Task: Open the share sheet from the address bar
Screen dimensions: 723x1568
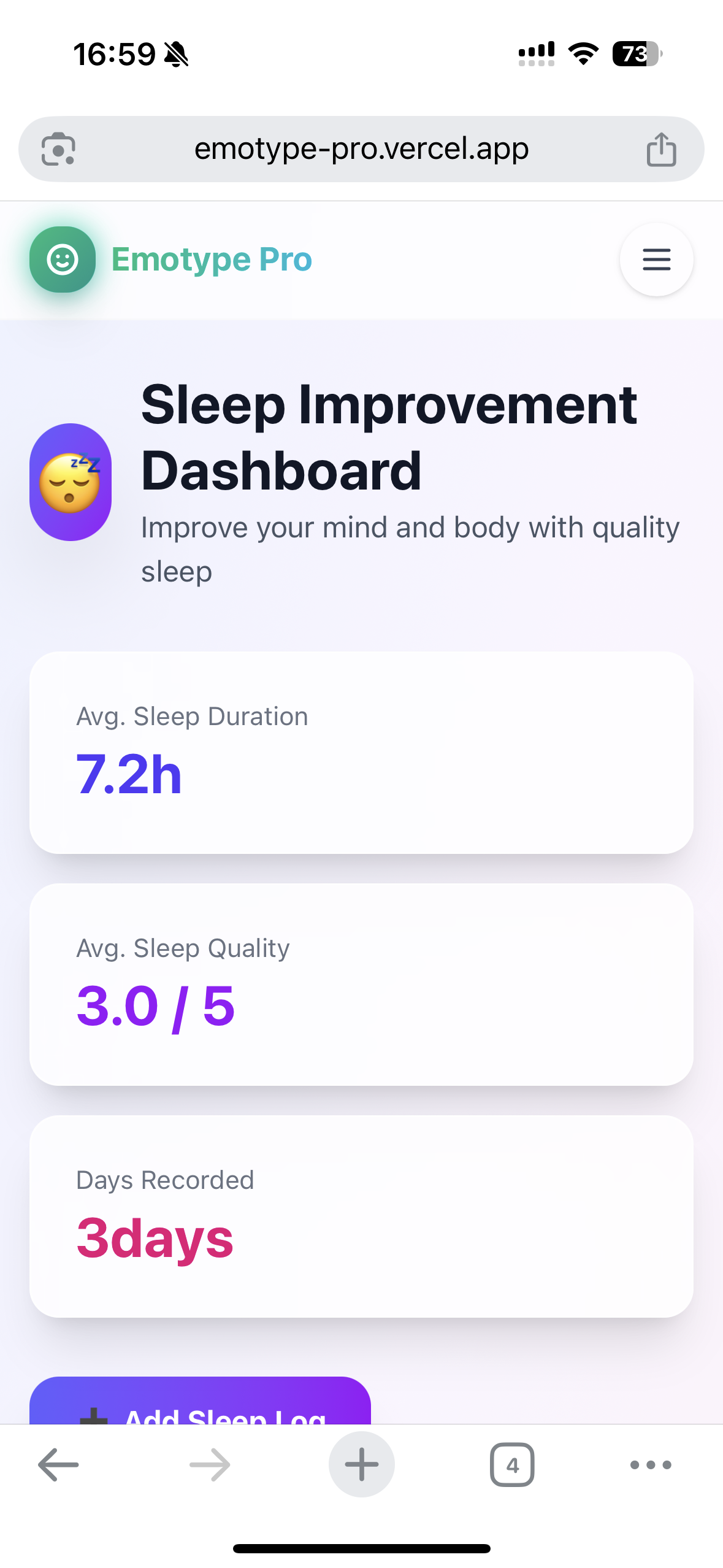Action: tap(661, 148)
